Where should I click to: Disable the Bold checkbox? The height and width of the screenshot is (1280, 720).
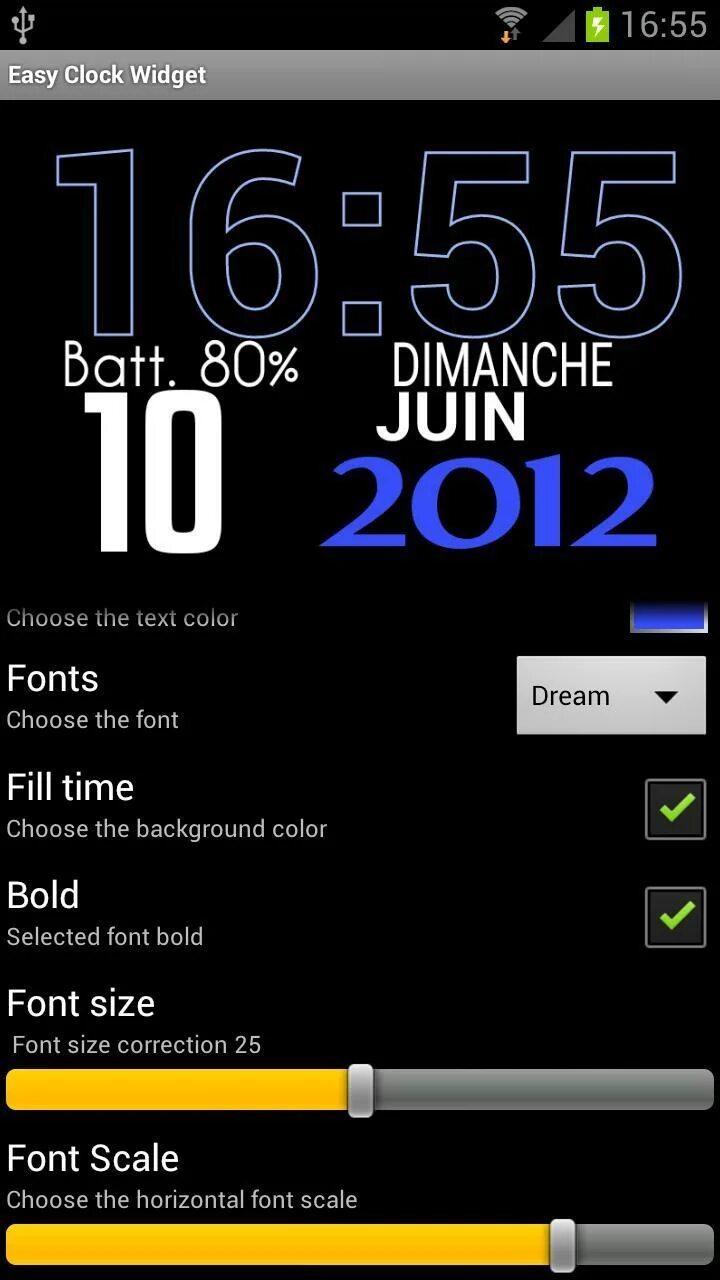pos(676,917)
